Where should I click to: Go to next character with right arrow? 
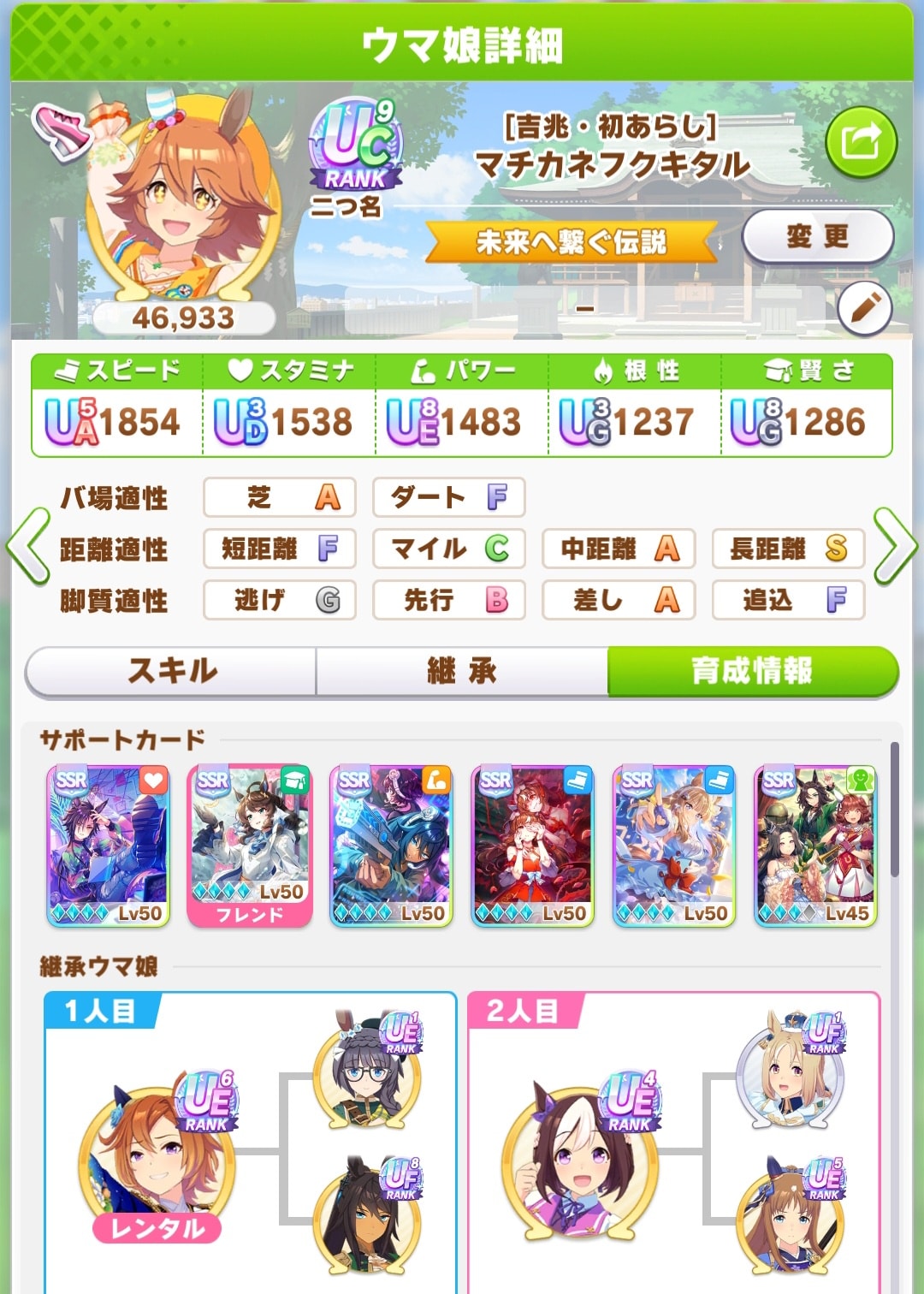click(x=895, y=547)
